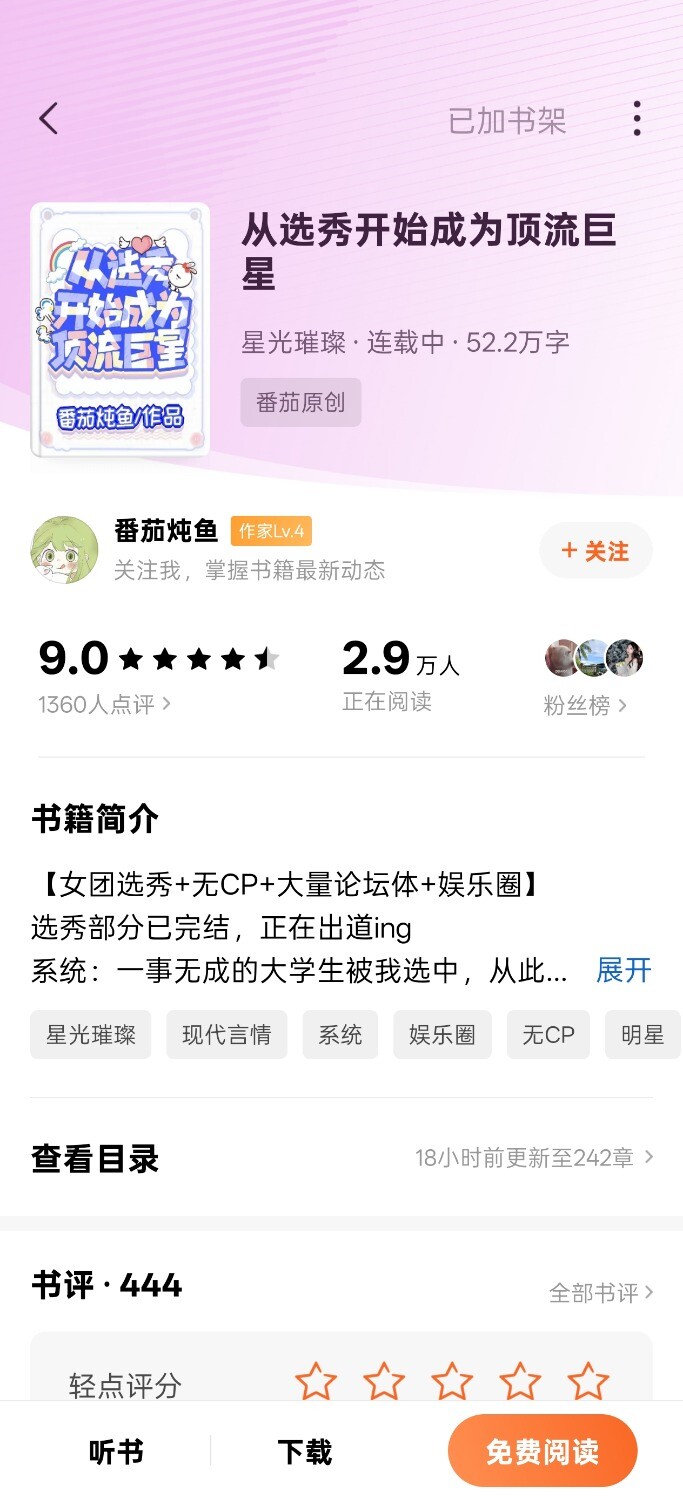The height and width of the screenshot is (1500, 683).
Task: Select the 无CP tag chip
Action: 548,1035
